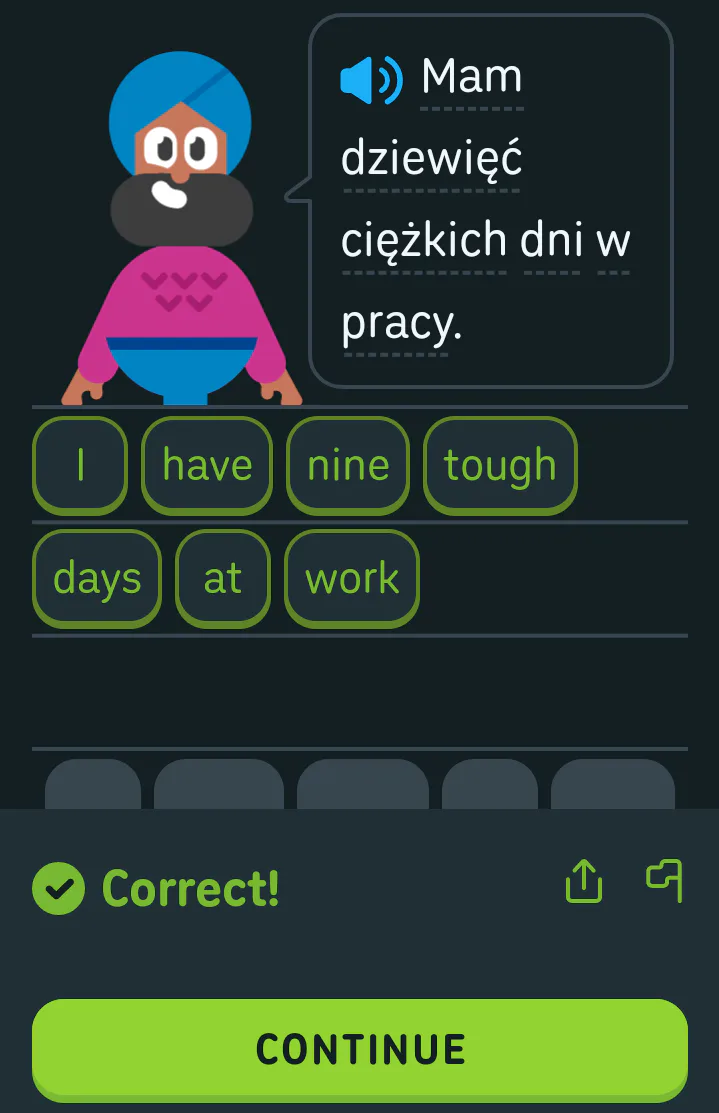Show hint for the word "Mam"
The image size is (719, 1113).
pos(472,76)
